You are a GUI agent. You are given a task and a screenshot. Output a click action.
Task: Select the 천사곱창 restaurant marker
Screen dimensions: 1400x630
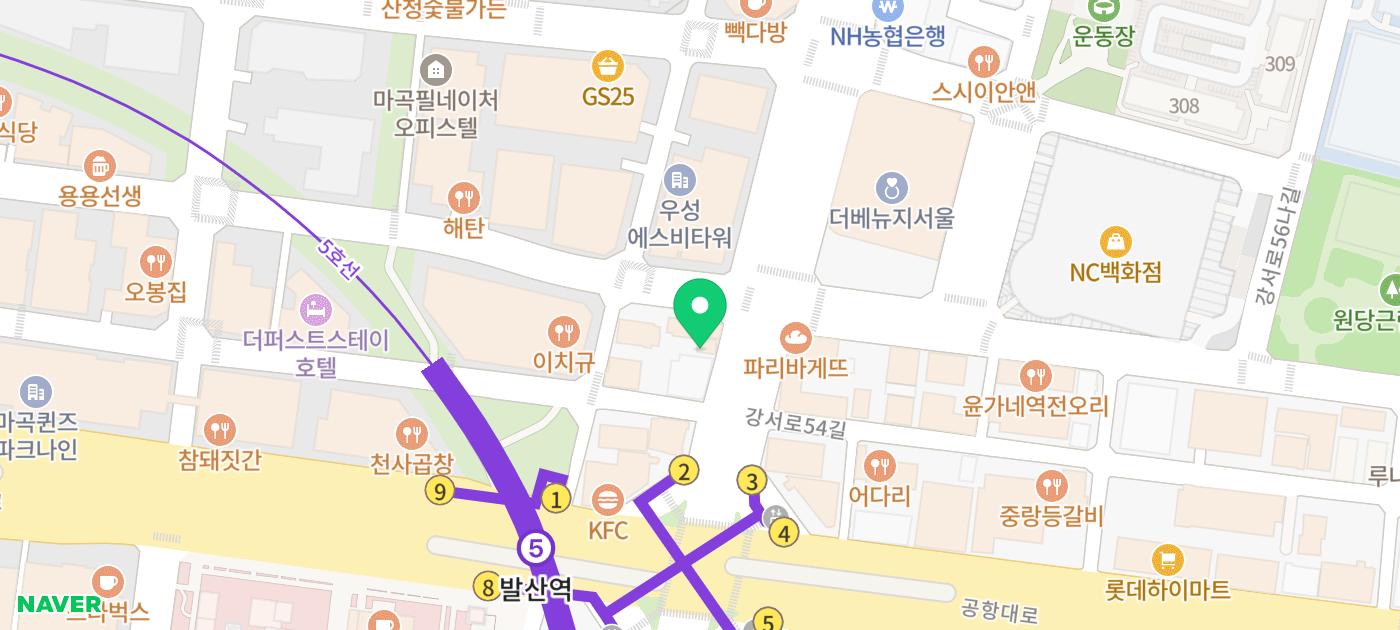(x=411, y=434)
